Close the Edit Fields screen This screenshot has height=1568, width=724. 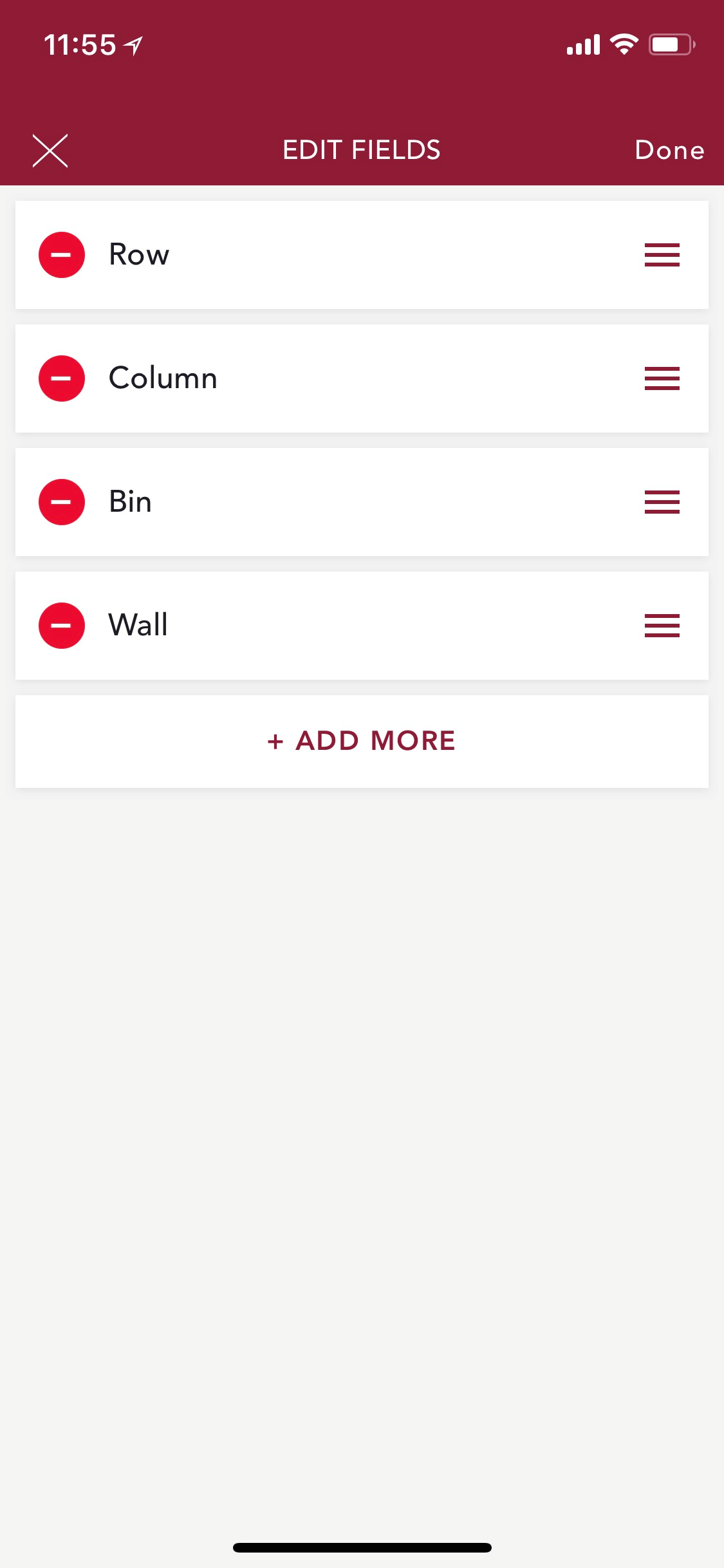click(x=50, y=151)
